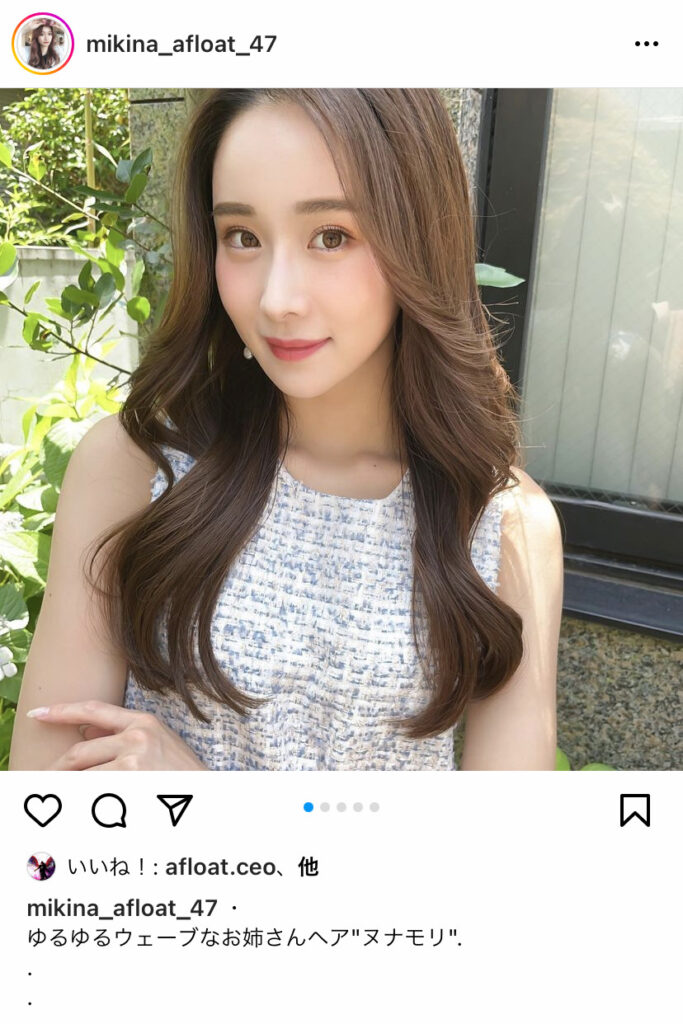Save the post with the bookmark icon
The height and width of the screenshot is (1024, 683).
635,810
